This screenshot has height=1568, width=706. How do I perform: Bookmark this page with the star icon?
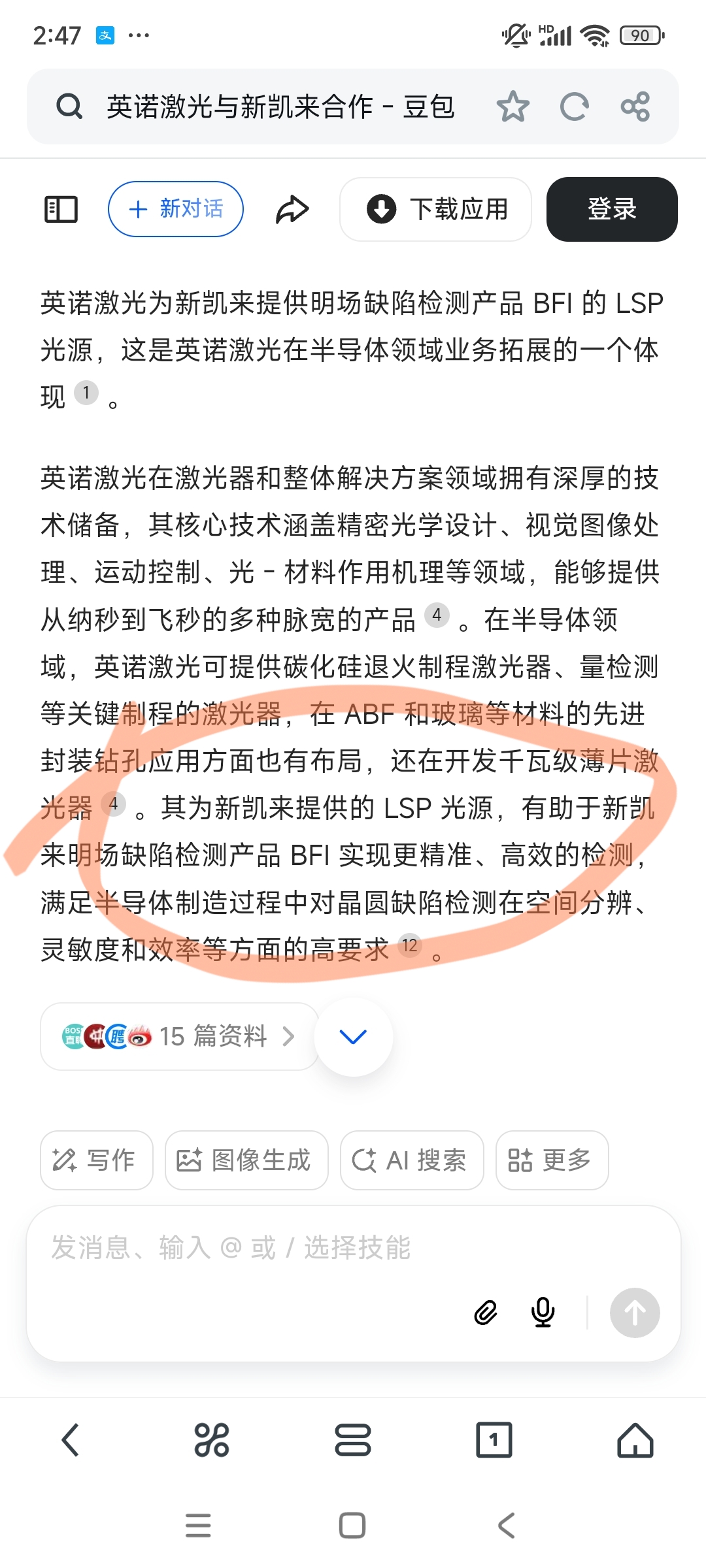coord(513,106)
